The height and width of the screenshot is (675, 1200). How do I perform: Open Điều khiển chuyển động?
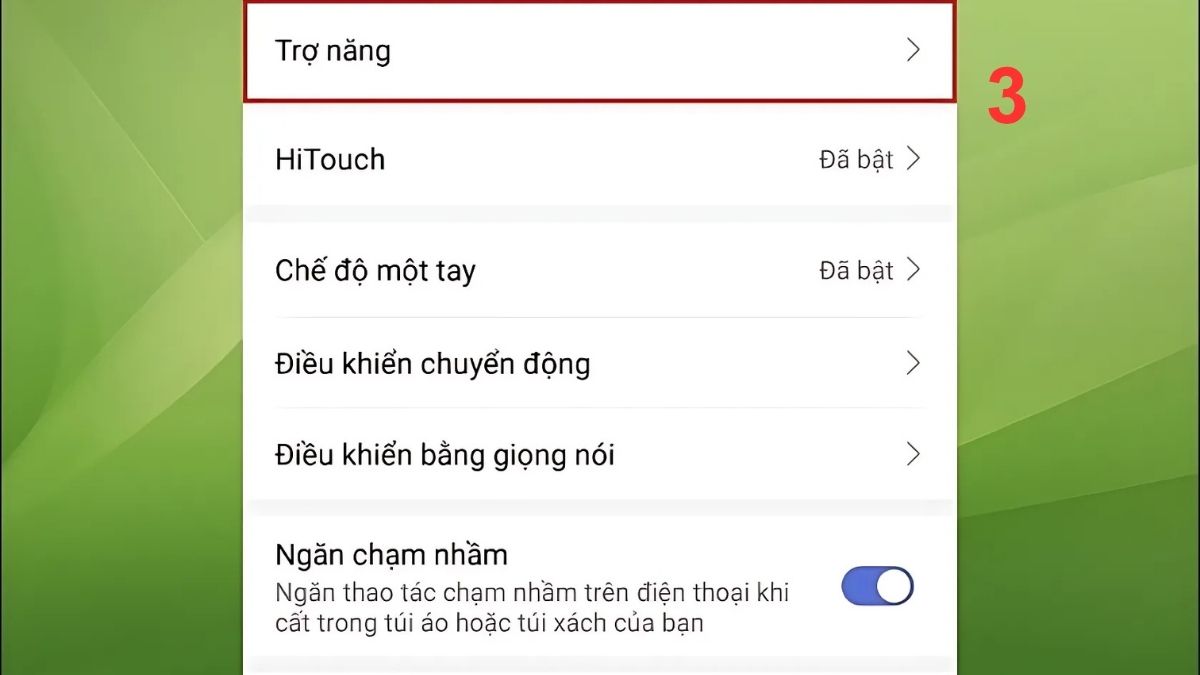598,363
